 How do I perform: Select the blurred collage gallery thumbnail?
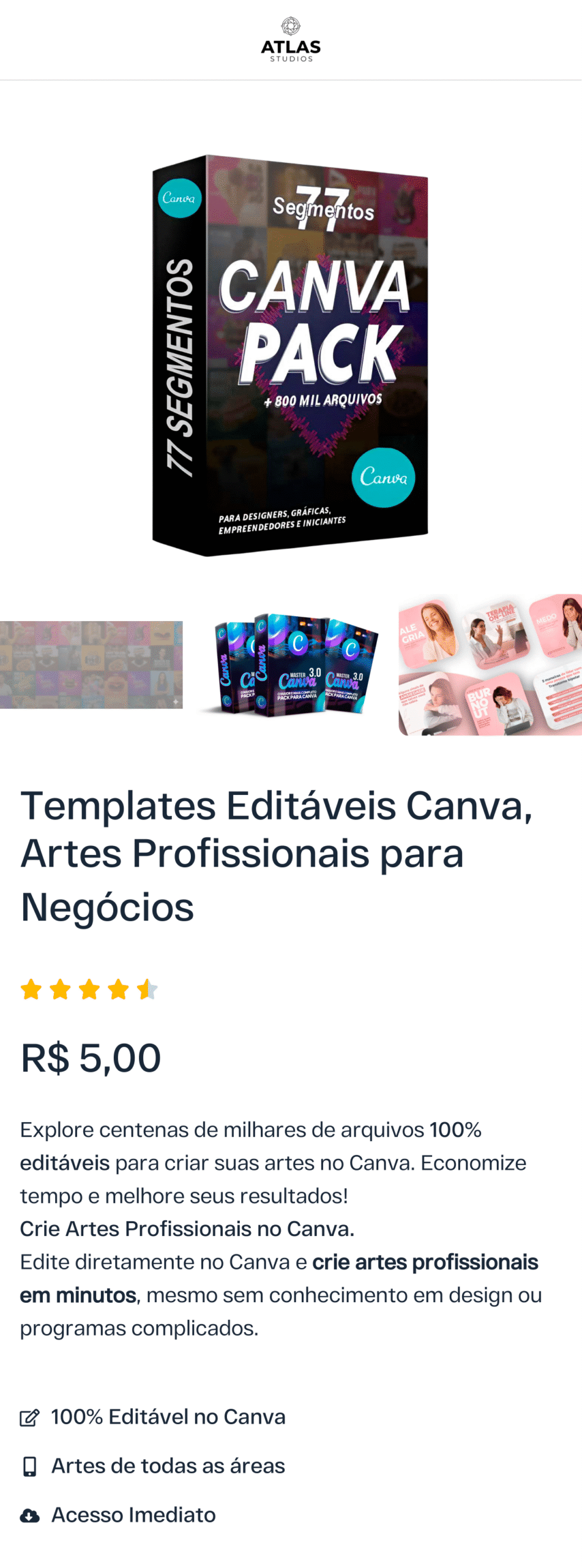[x=91, y=665]
